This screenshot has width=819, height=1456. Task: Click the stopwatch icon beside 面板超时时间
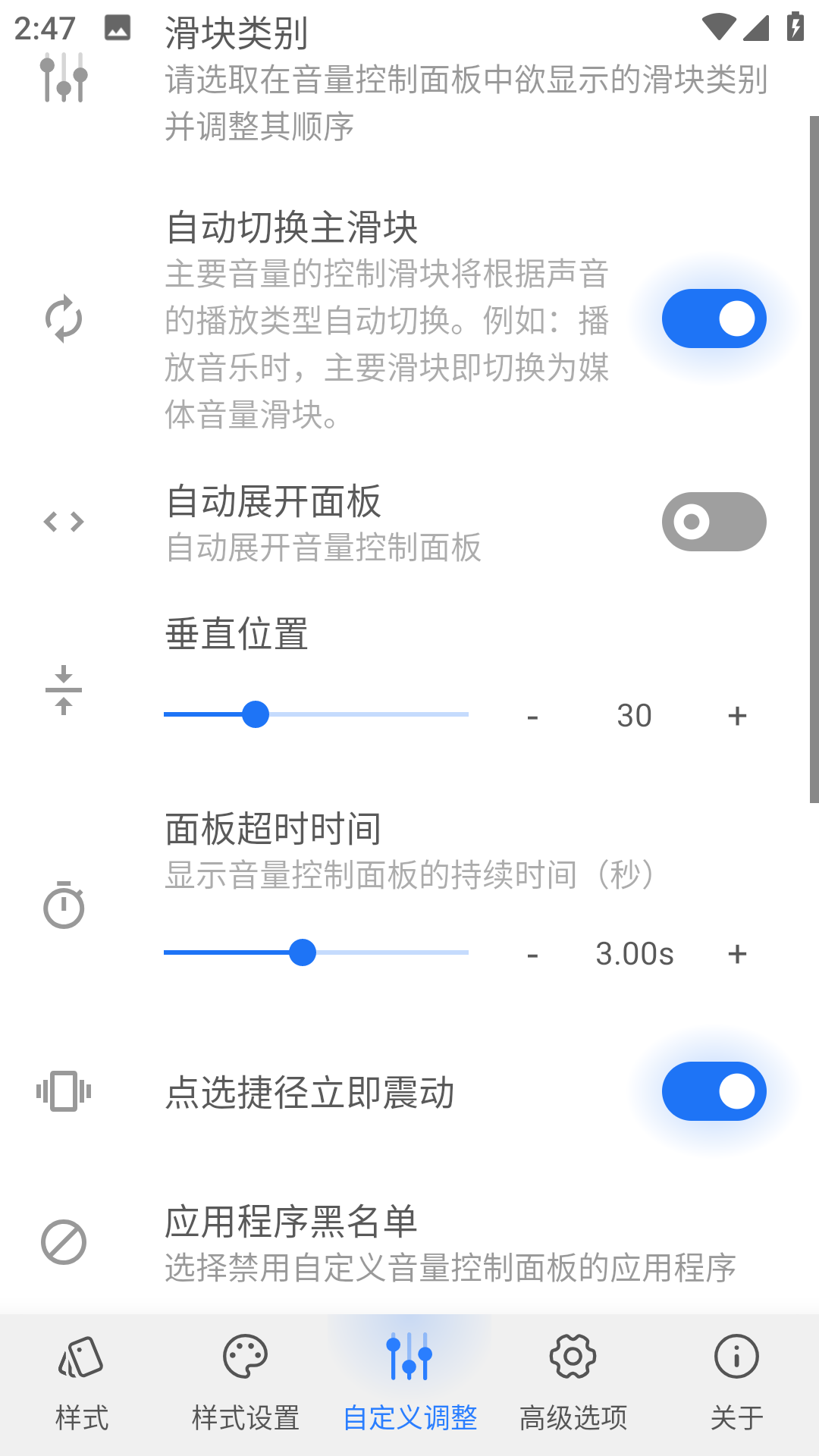pyautogui.click(x=64, y=905)
